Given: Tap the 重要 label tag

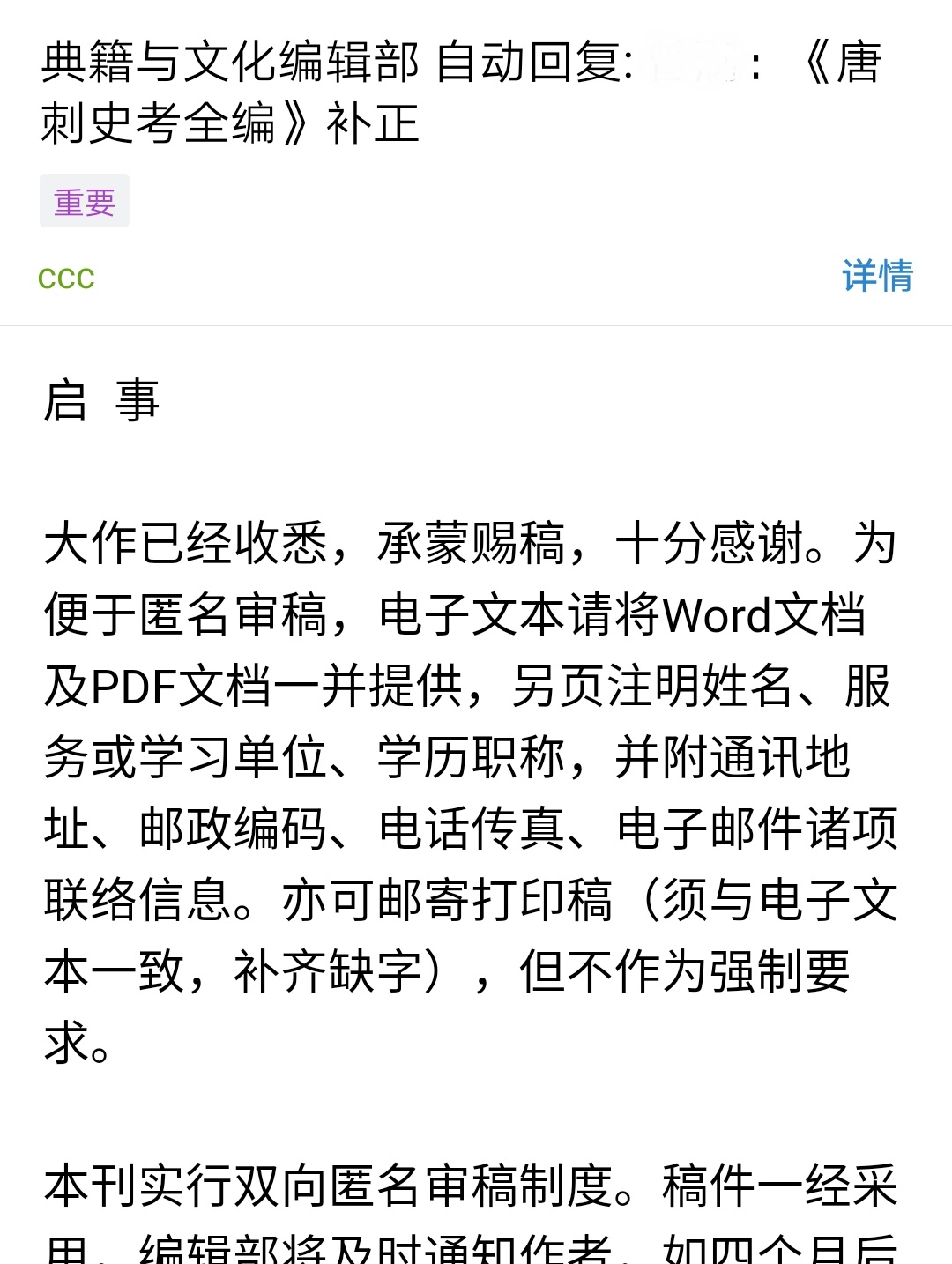Looking at the screenshot, I should [x=85, y=201].
